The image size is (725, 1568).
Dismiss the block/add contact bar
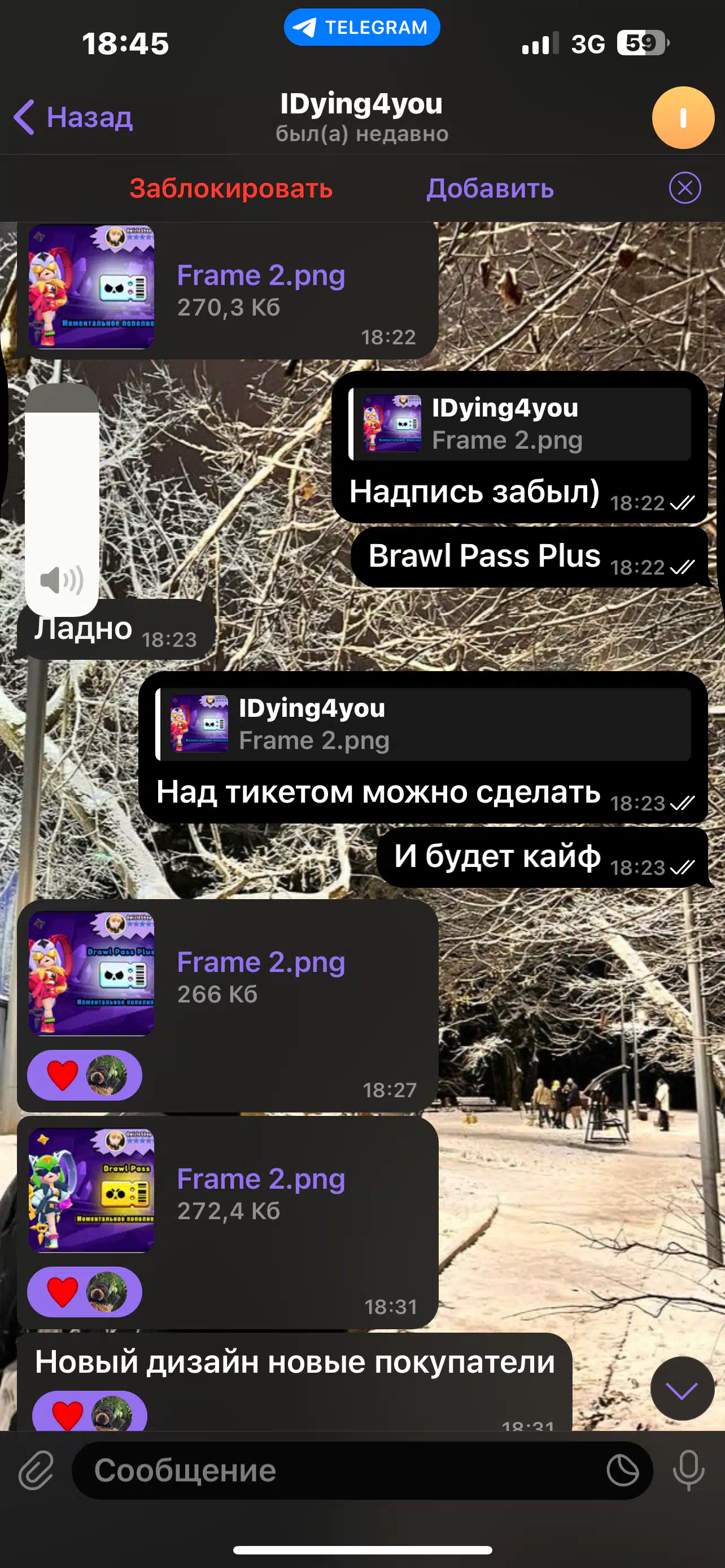coord(685,187)
